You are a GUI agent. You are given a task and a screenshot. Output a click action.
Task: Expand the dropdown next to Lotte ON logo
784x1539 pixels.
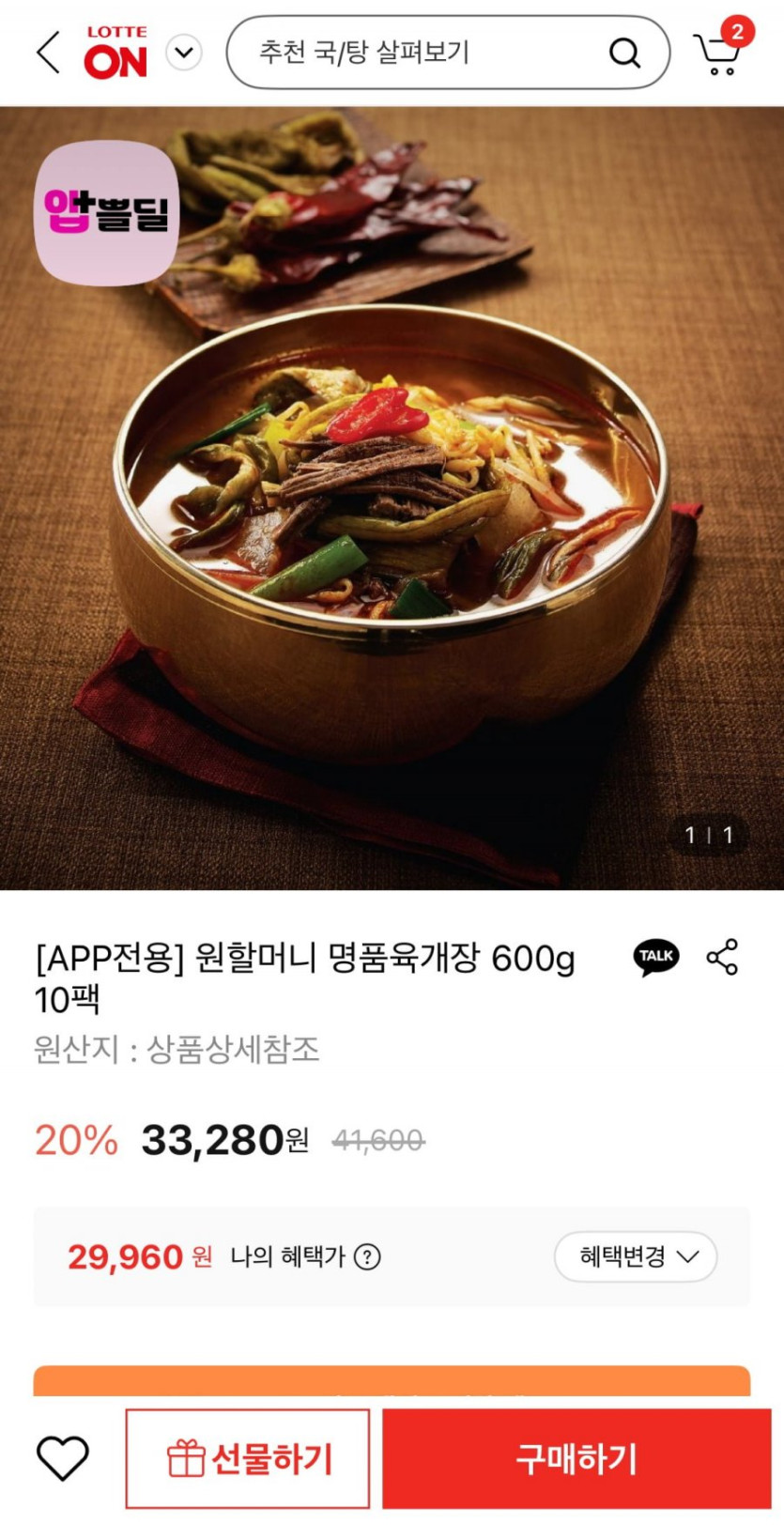(184, 53)
